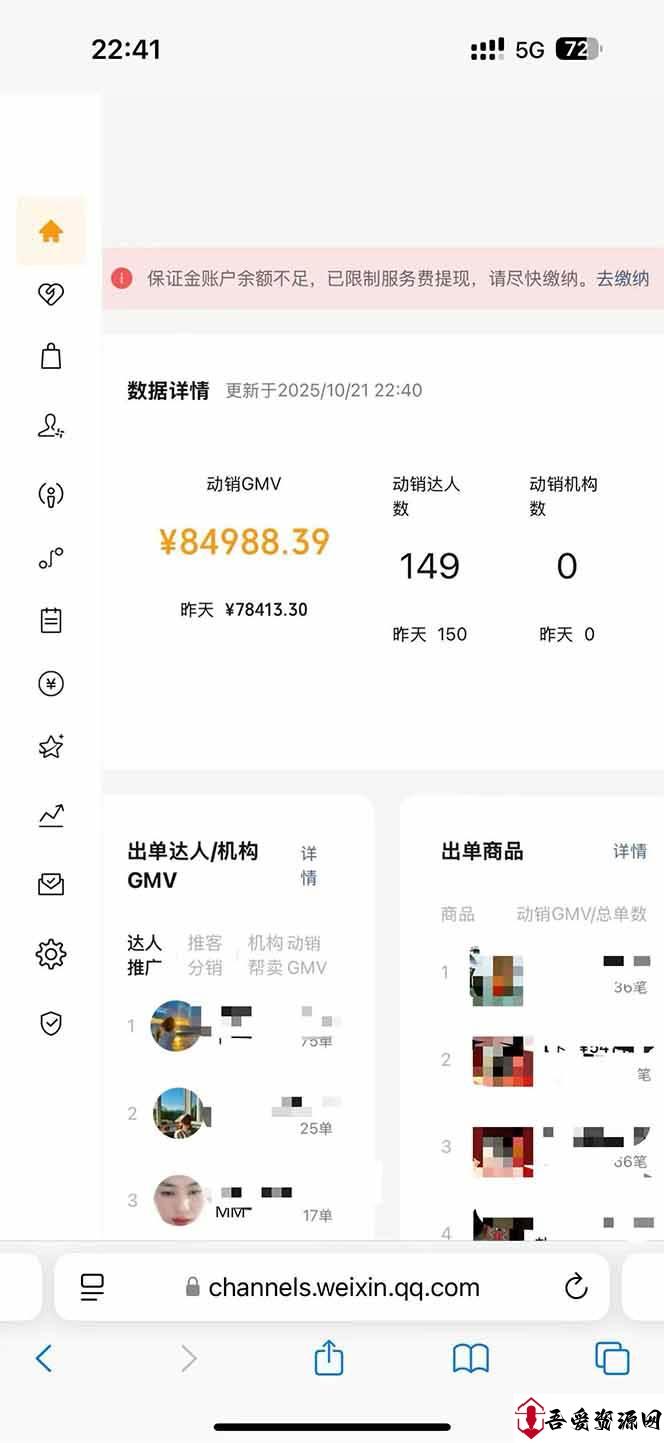Screen dimensions: 664x1443
Task: Open the shopping bag section in sidebar
Action: click(x=51, y=356)
